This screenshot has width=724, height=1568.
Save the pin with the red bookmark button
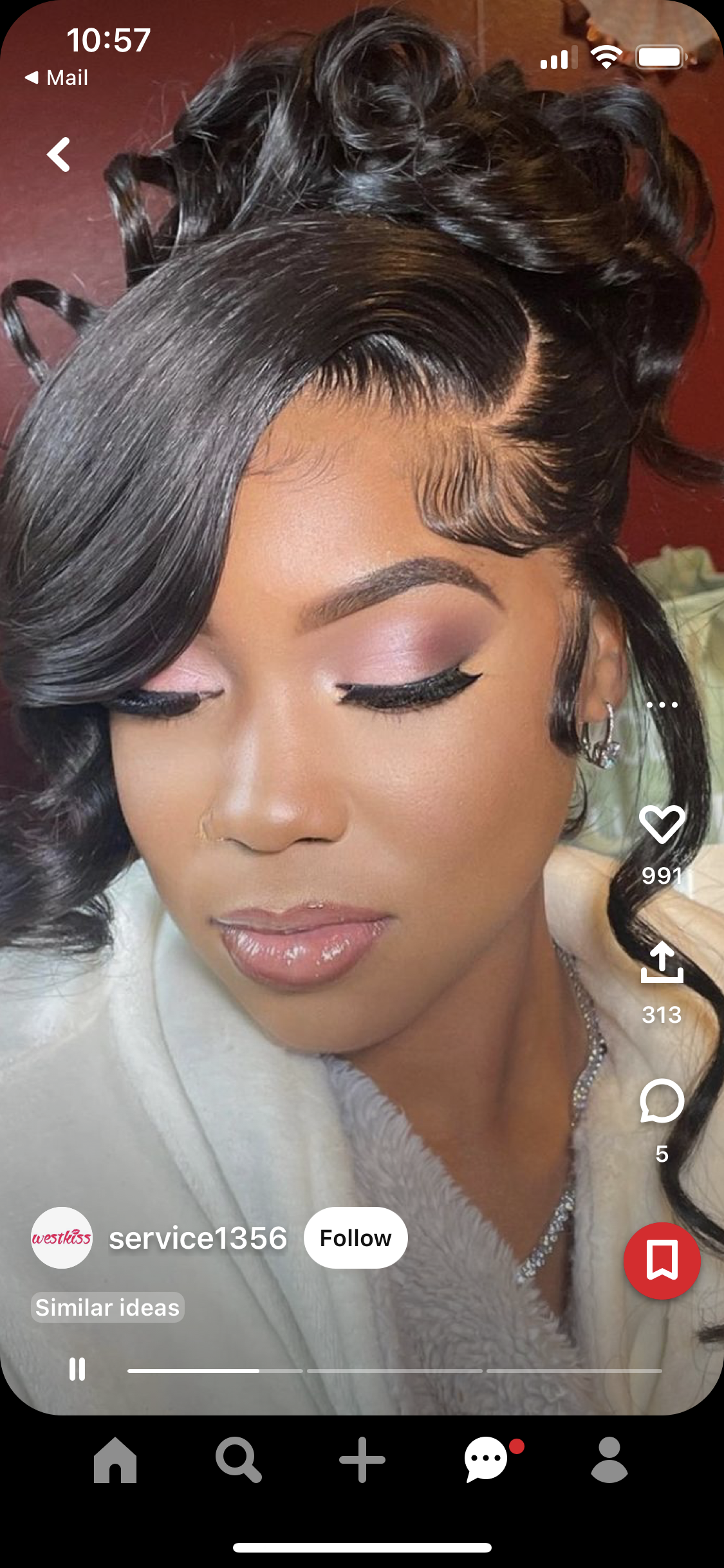point(662,1261)
